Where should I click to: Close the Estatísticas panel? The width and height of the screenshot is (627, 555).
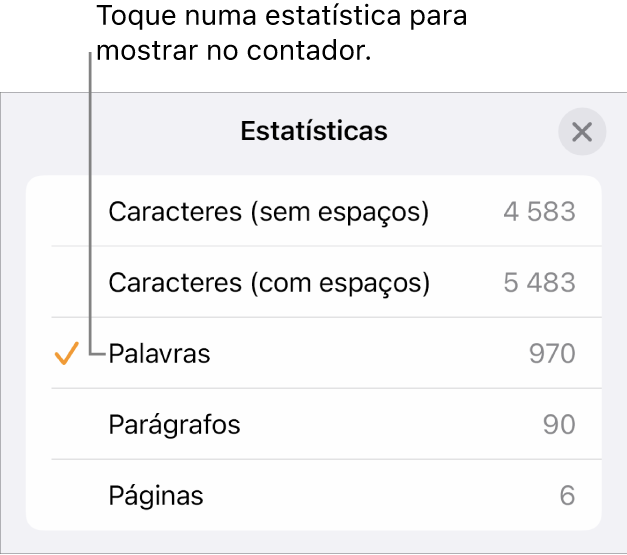(x=581, y=132)
